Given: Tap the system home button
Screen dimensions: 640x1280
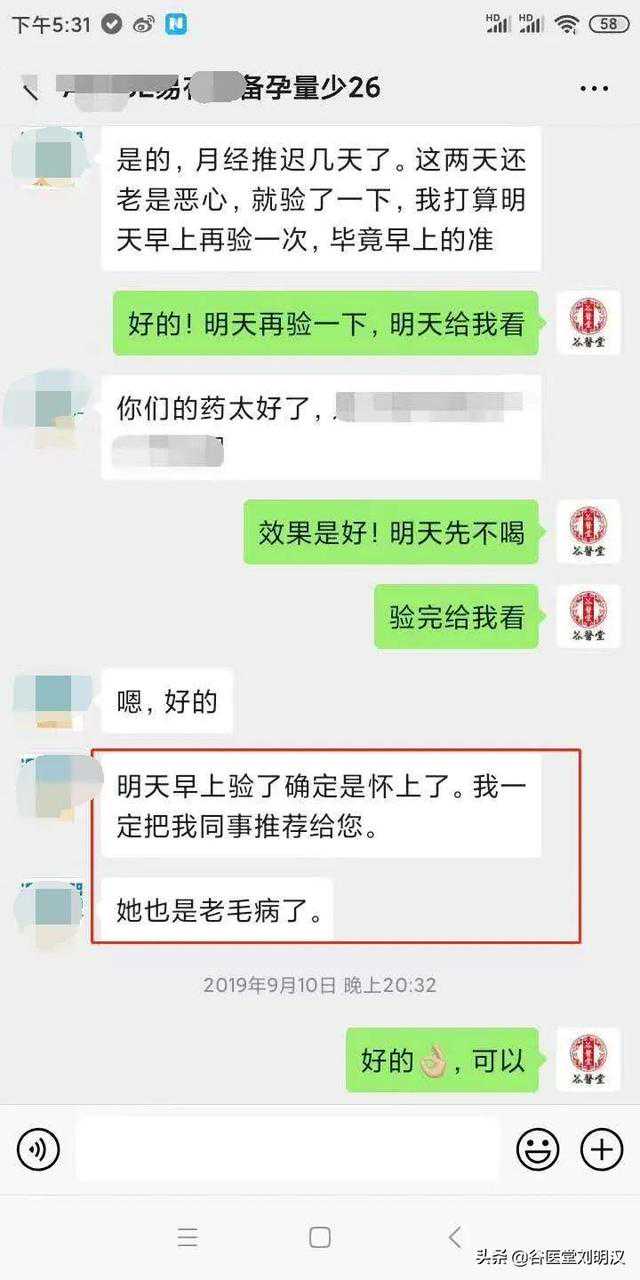Looking at the screenshot, I should click(x=320, y=1237).
